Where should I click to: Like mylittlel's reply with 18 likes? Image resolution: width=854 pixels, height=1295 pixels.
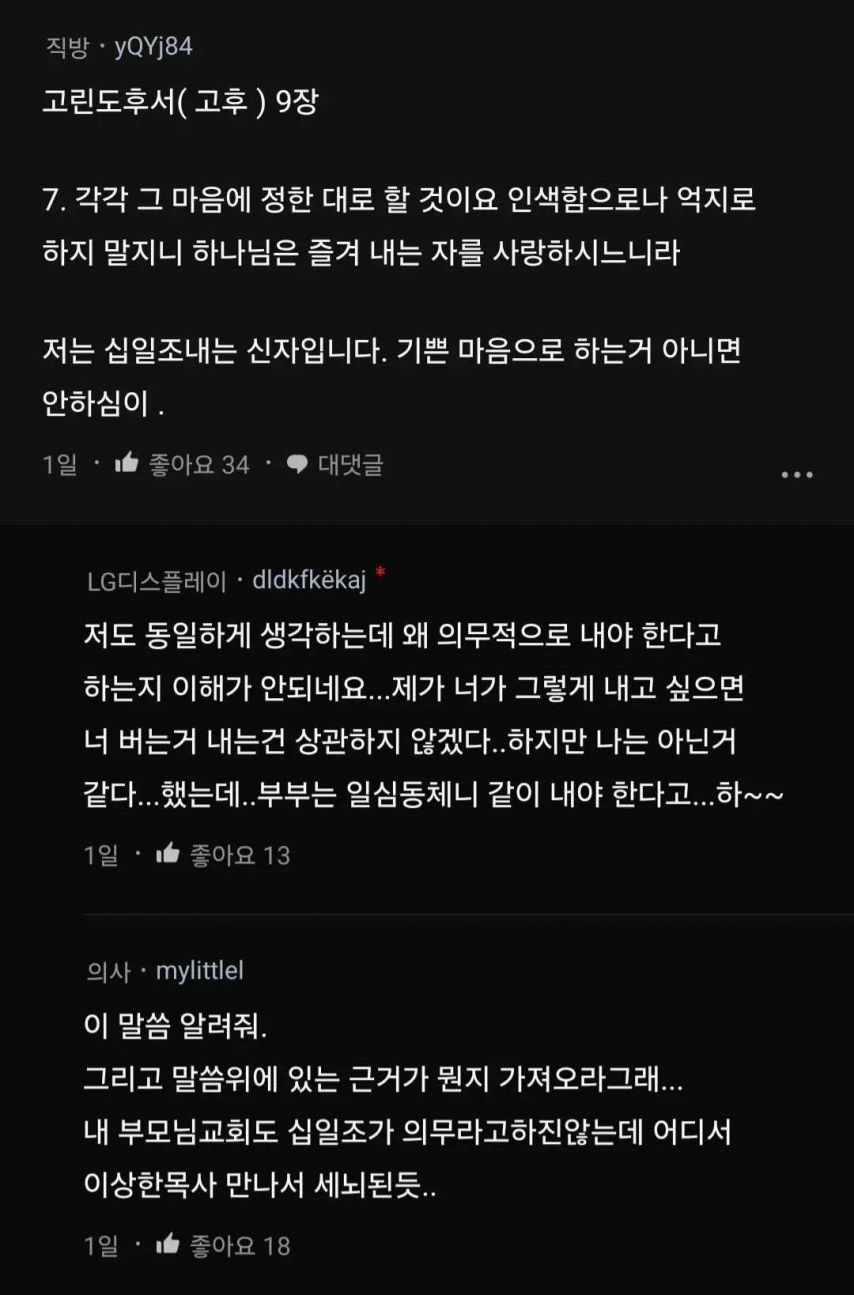(168, 1245)
